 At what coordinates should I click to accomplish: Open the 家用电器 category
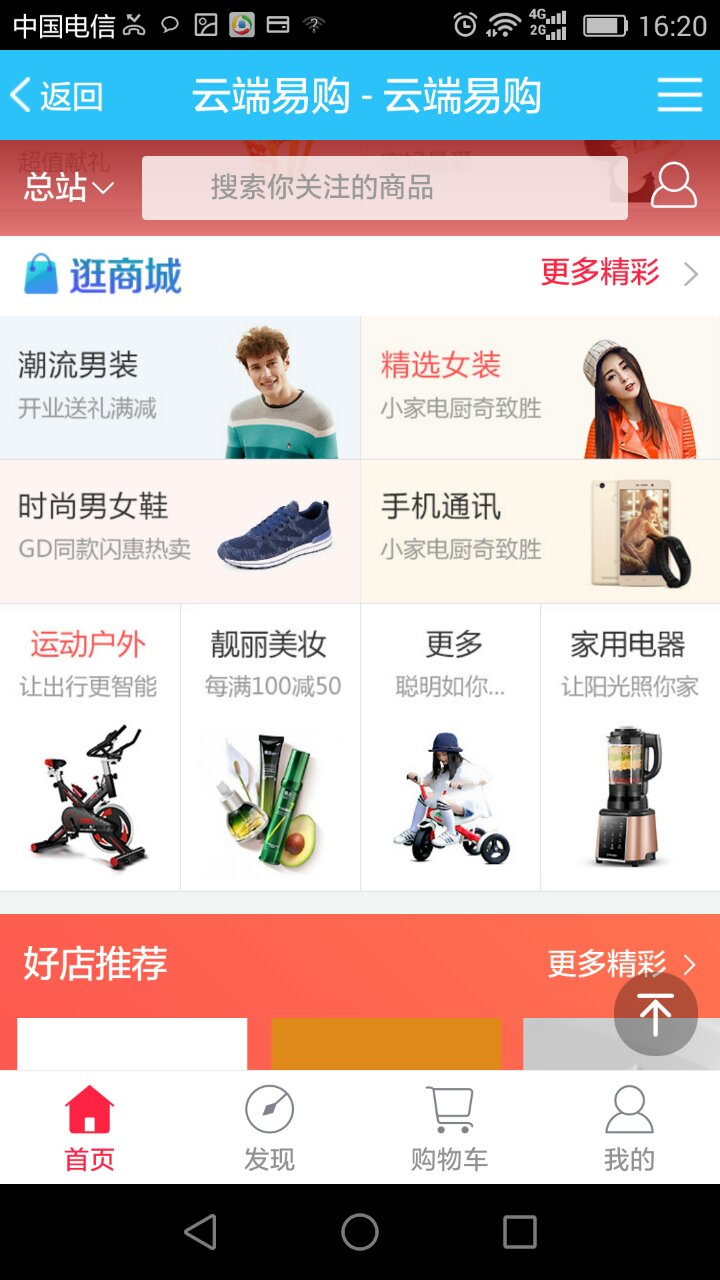click(x=630, y=746)
